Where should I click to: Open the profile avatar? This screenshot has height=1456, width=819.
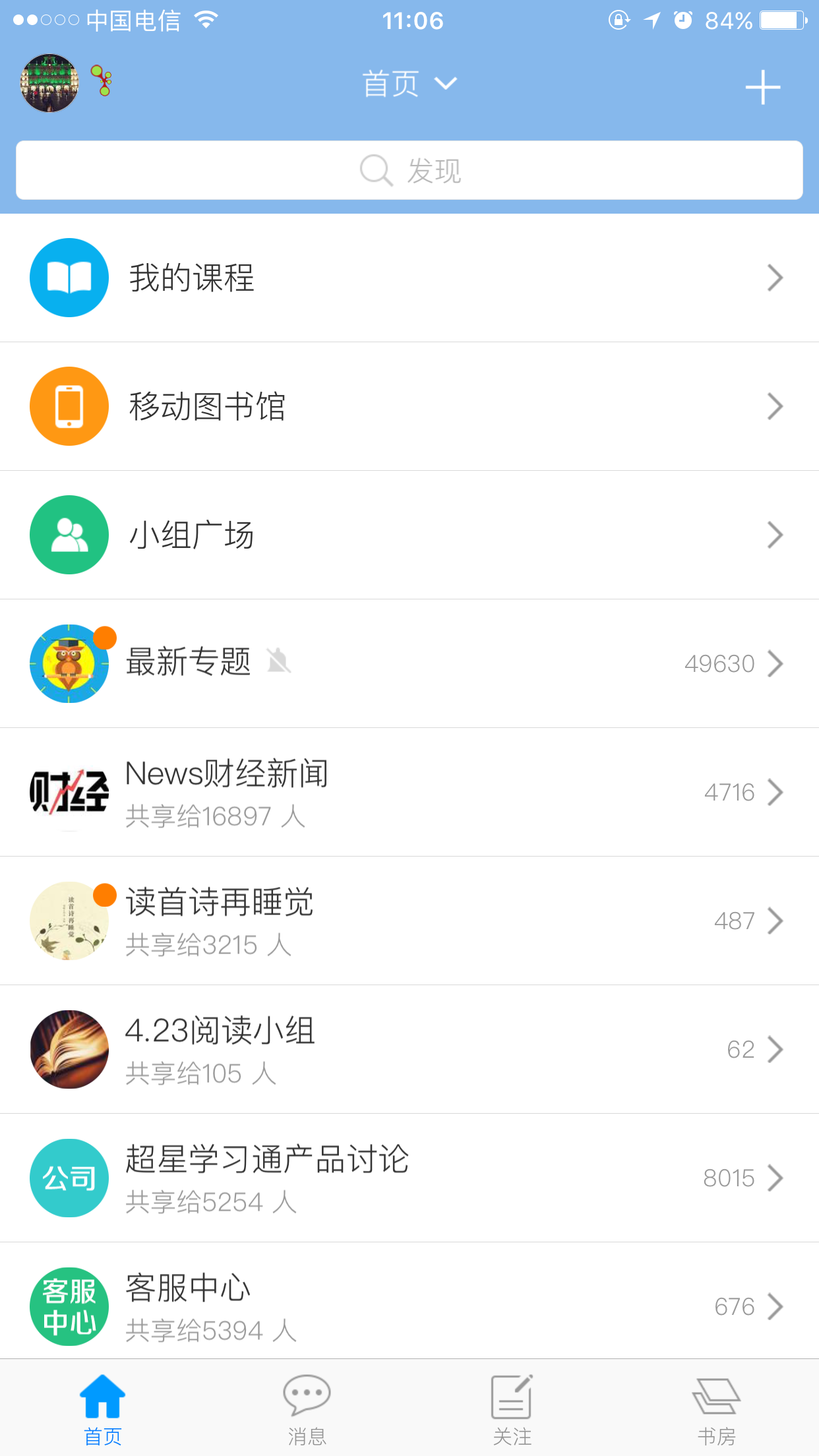[50, 84]
